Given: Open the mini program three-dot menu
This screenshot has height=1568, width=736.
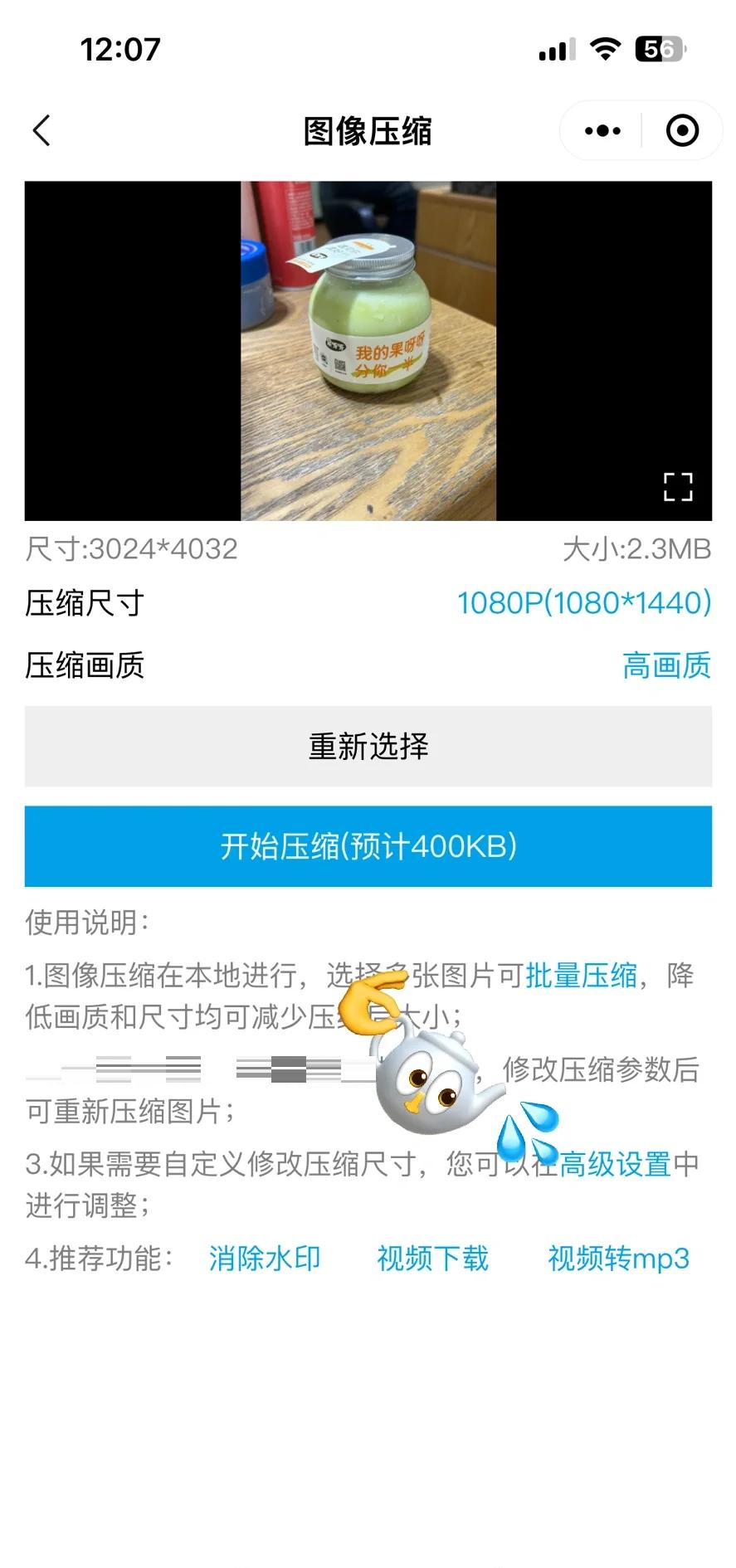Looking at the screenshot, I should [602, 130].
